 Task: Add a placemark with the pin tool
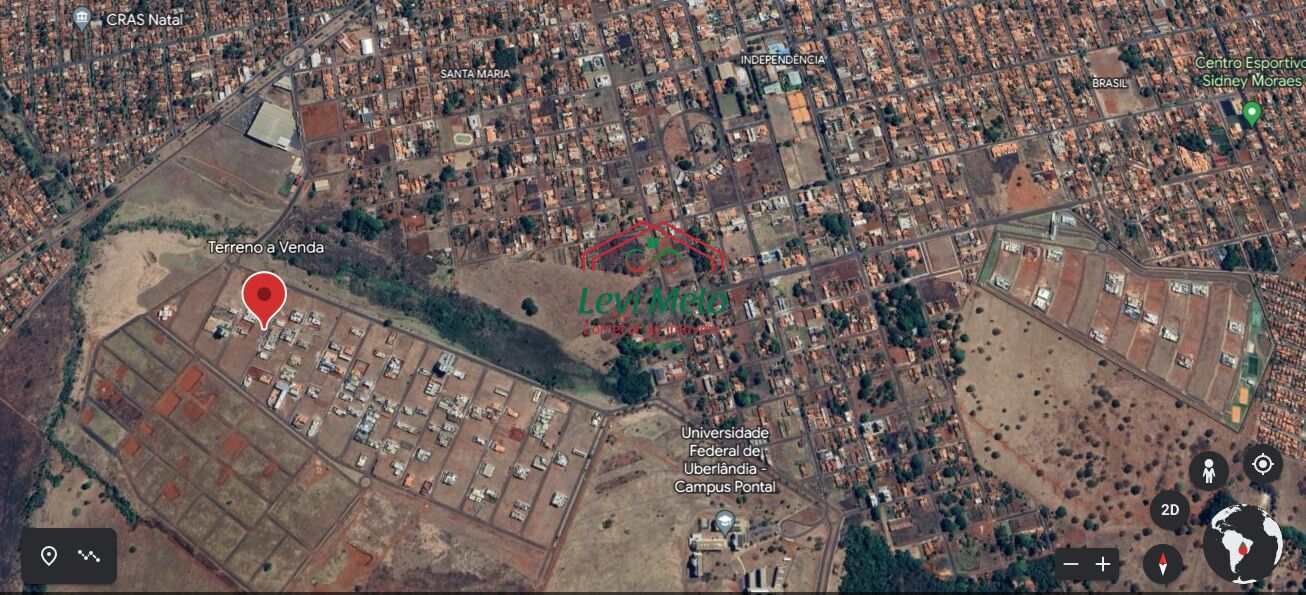(x=48, y=556)
